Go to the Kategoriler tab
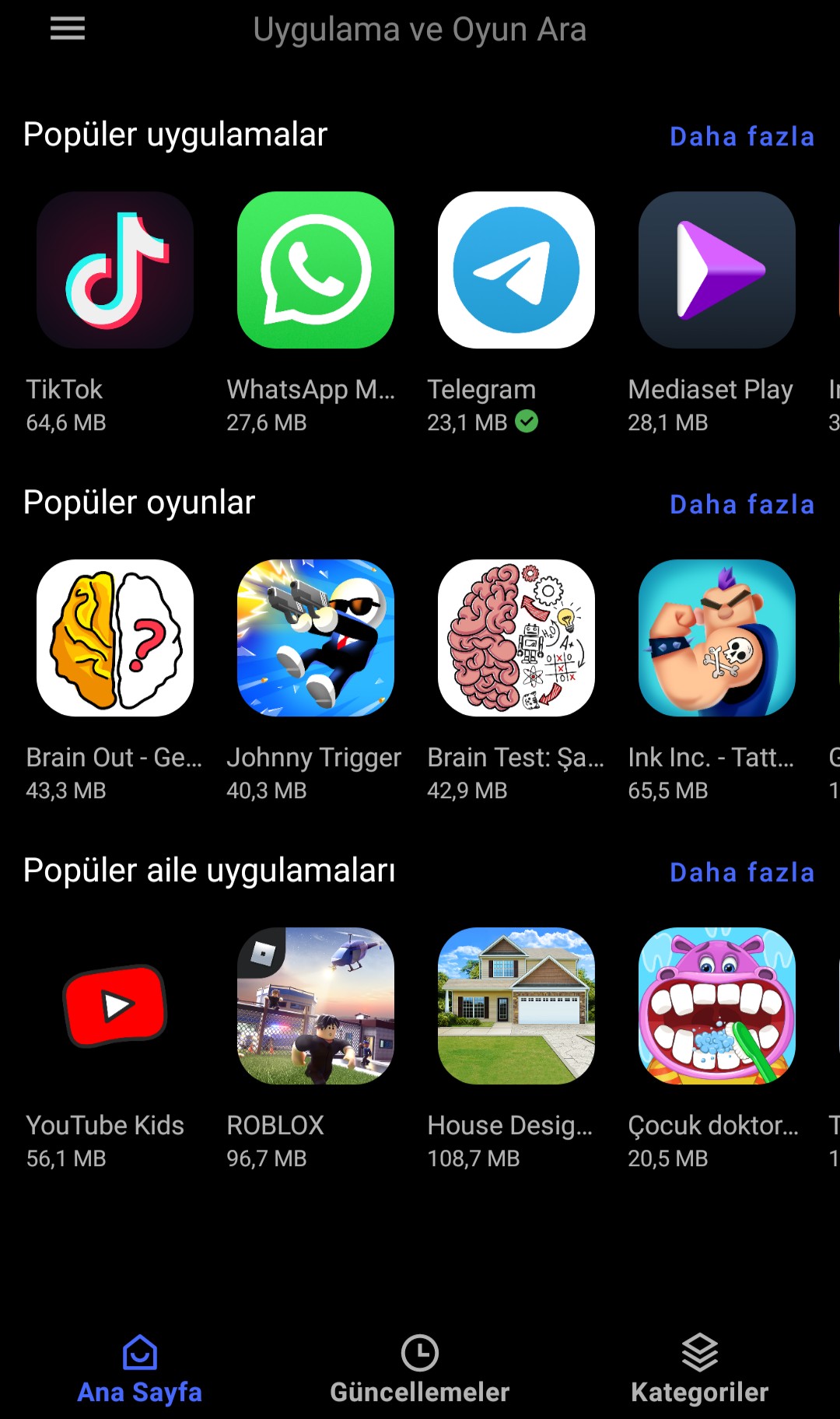The width and height of the screenshot is (840, 1419). (x=700, y=1369)
